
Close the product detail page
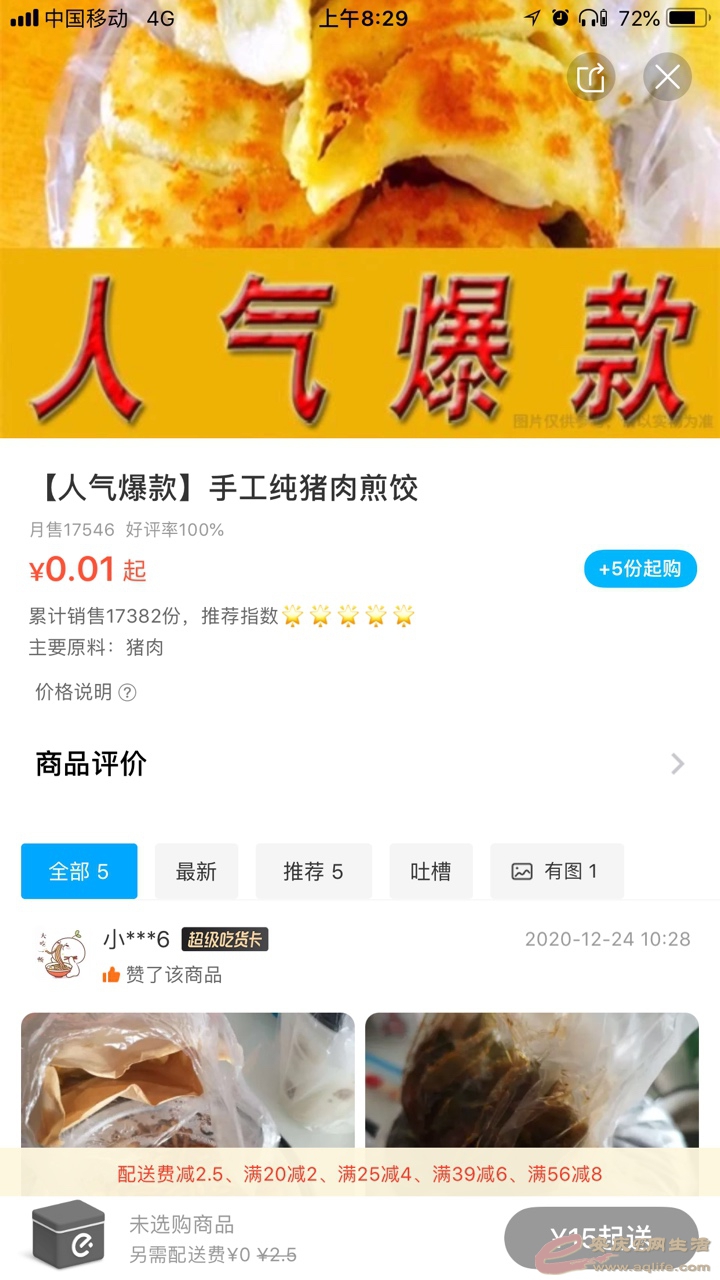click(x=667, y=77)
